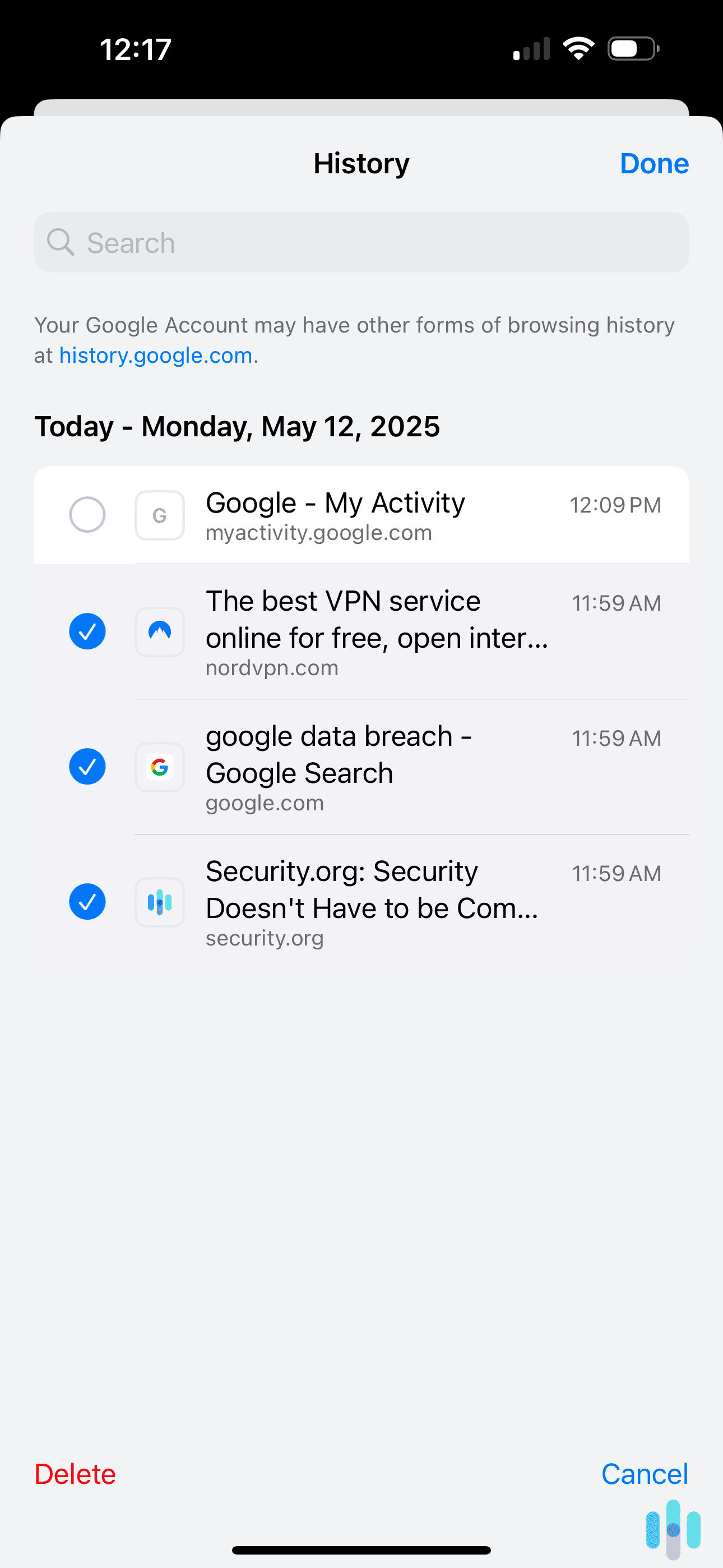The width and height of the screenshot is (723, 1568).
Task: Tap the Security.org favicon icon
Action: (x=159, y=902)
